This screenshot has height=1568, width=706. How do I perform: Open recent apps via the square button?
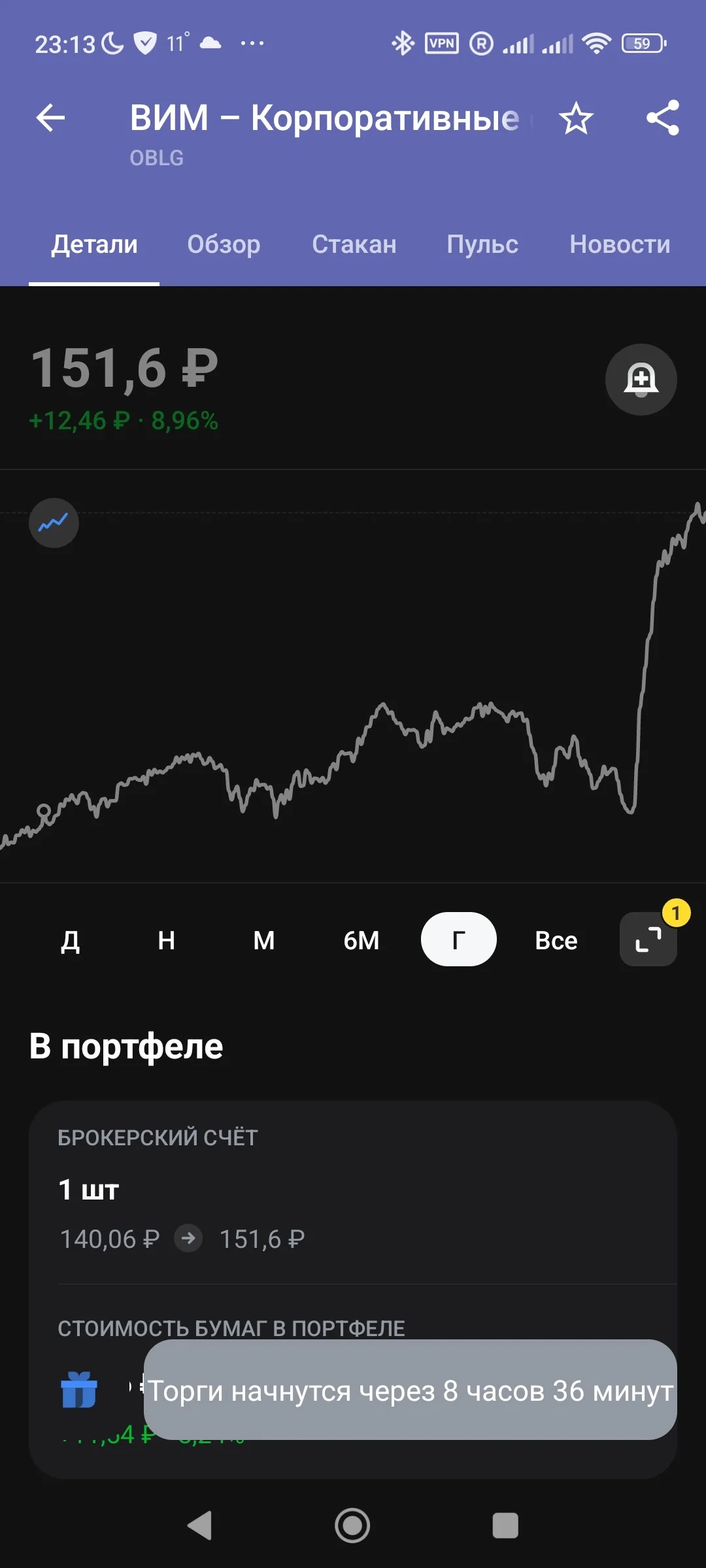505,1526
